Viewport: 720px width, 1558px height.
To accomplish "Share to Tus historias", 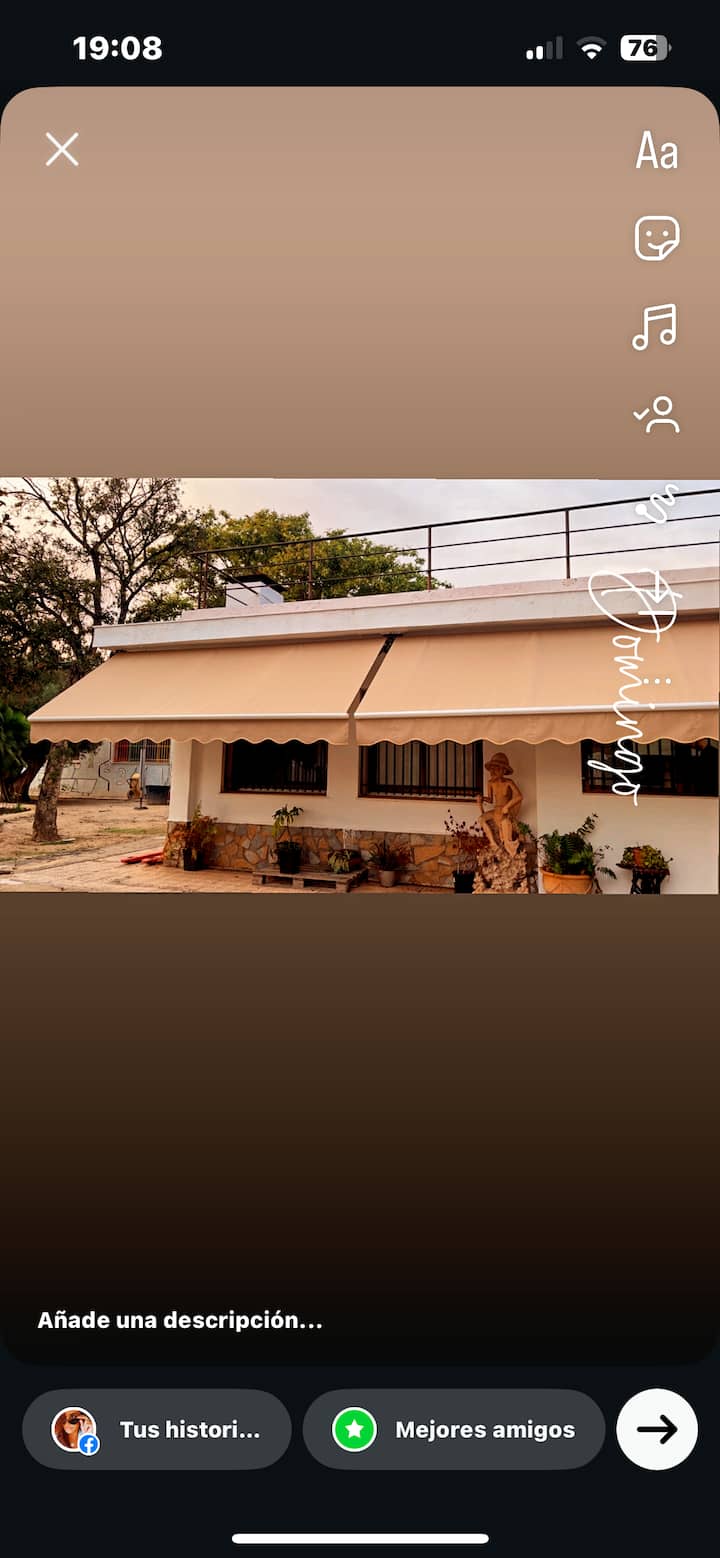I will 157,1429.
